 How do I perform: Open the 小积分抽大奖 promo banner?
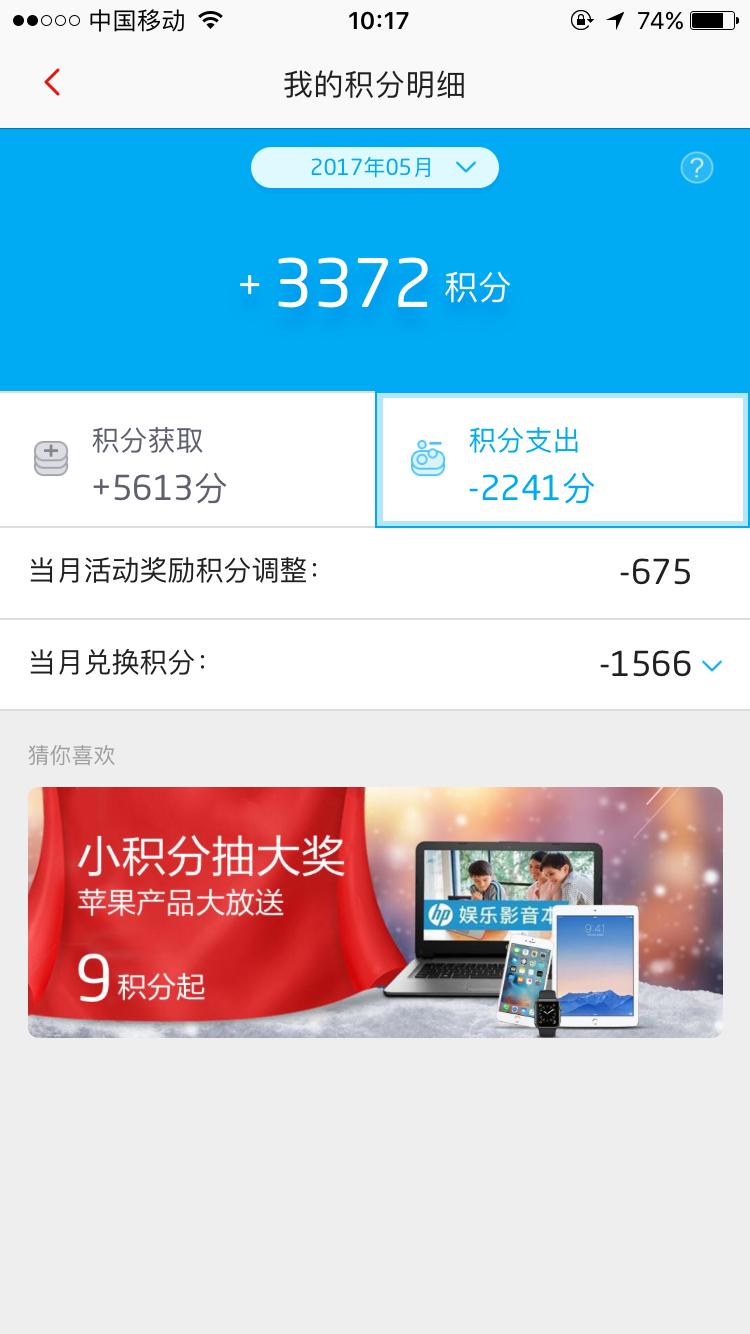pos(375,912)
